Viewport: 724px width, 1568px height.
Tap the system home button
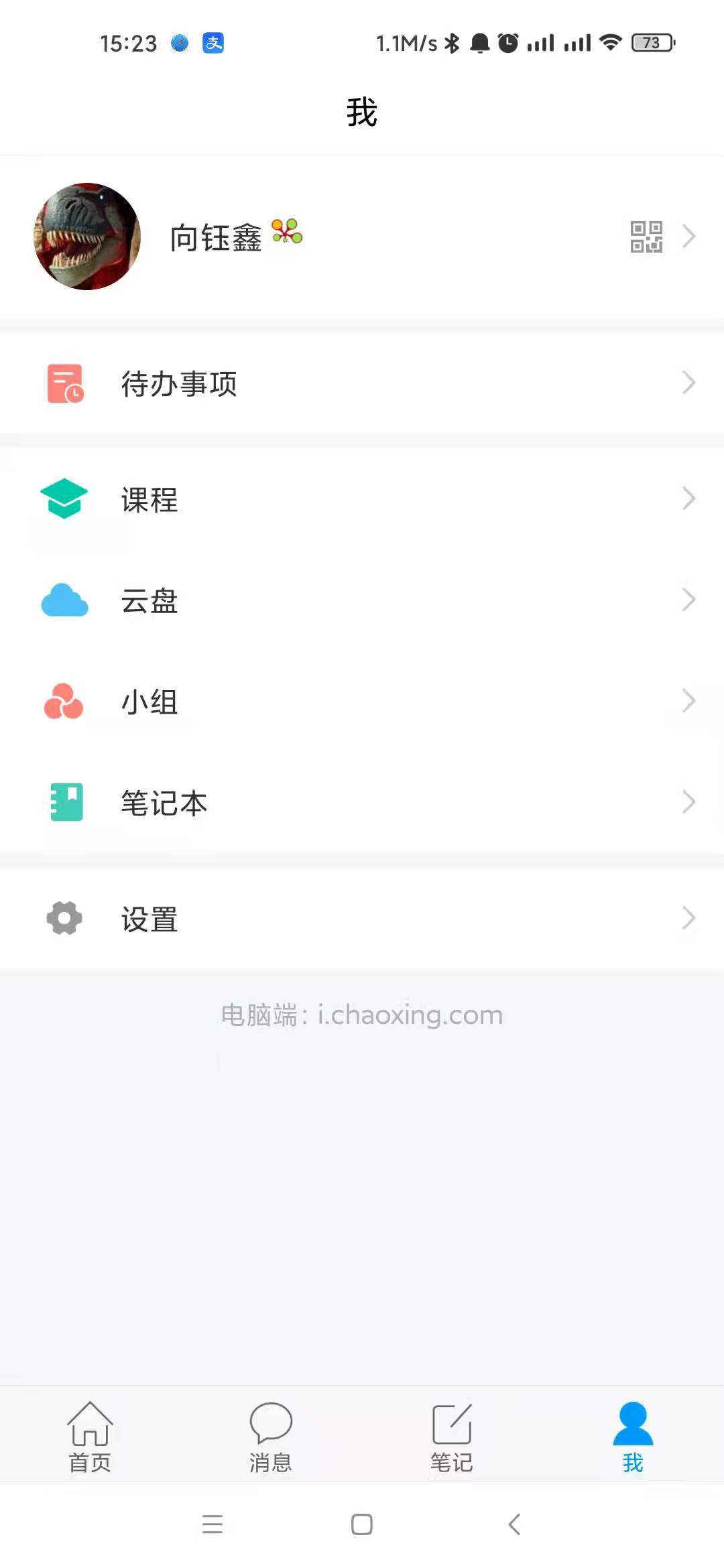362,1524
